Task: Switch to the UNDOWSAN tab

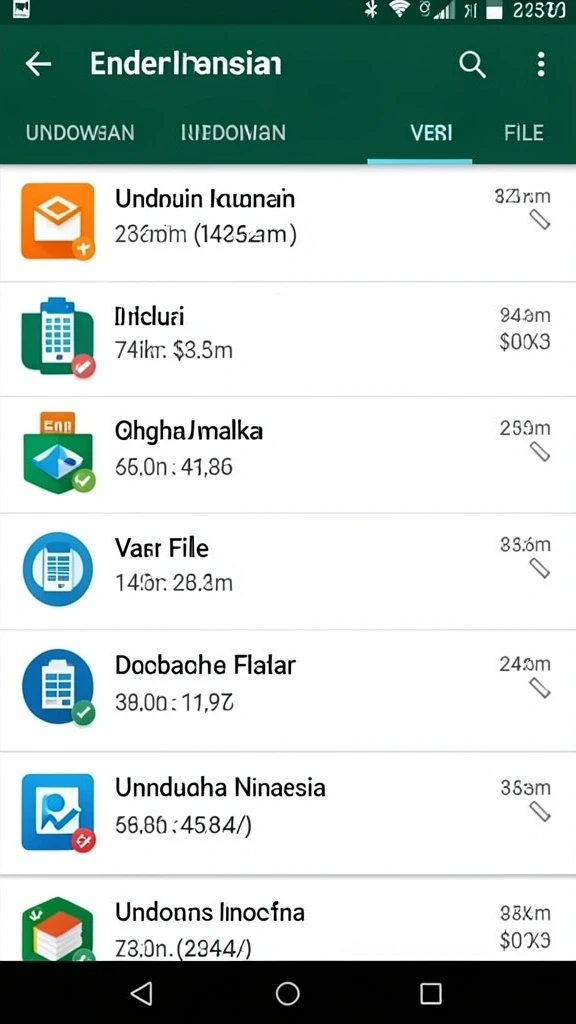Action: 80,133
